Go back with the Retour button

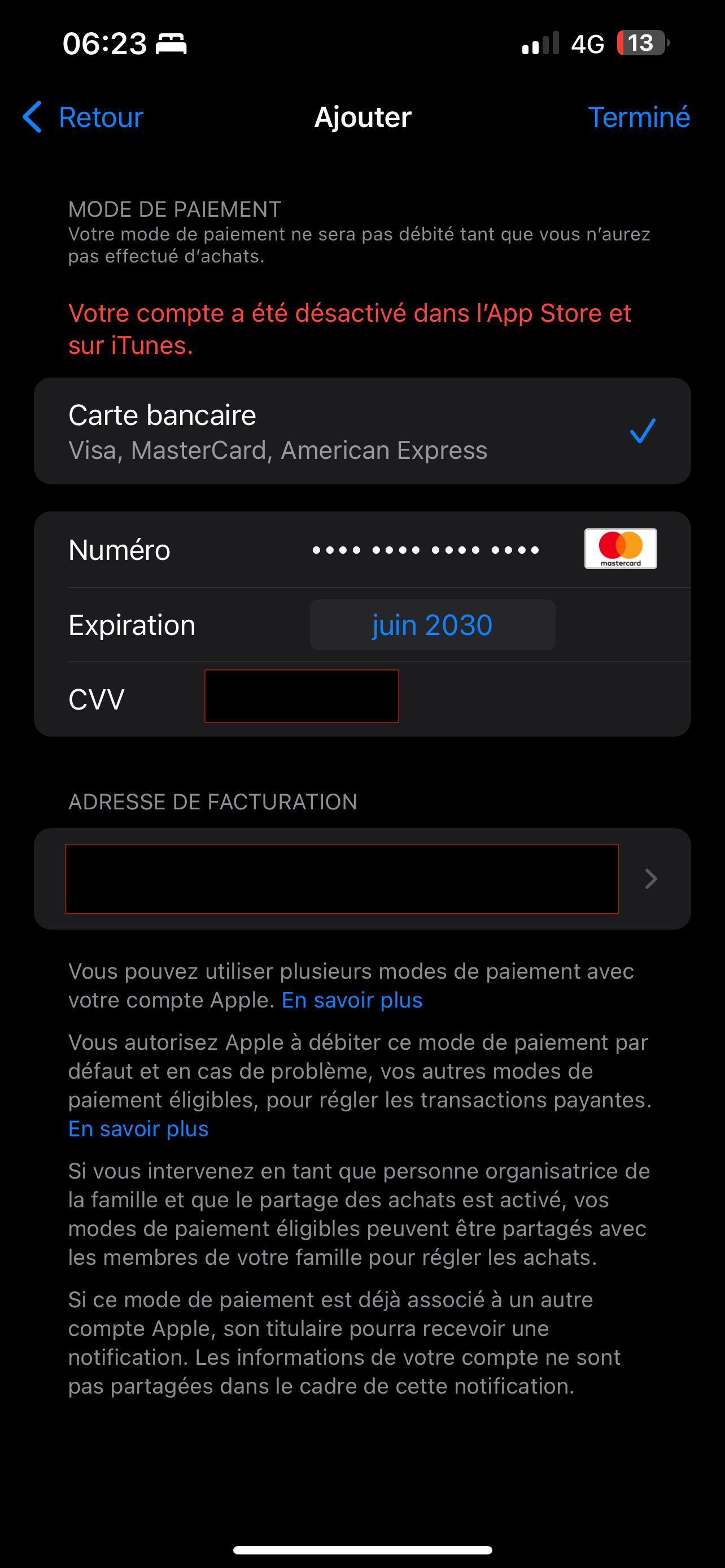coord(83,117)
